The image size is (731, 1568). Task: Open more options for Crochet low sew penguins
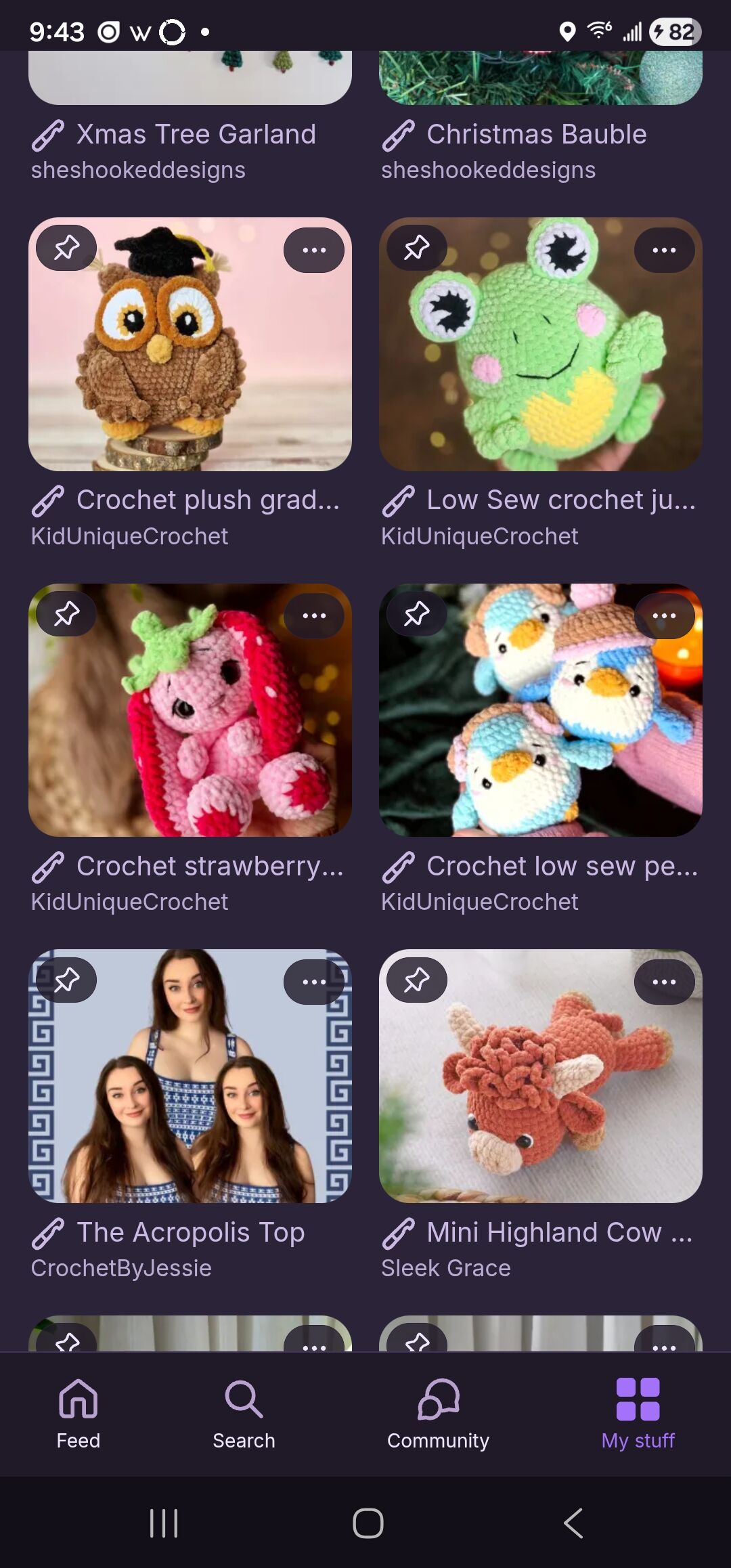[664, 616]
